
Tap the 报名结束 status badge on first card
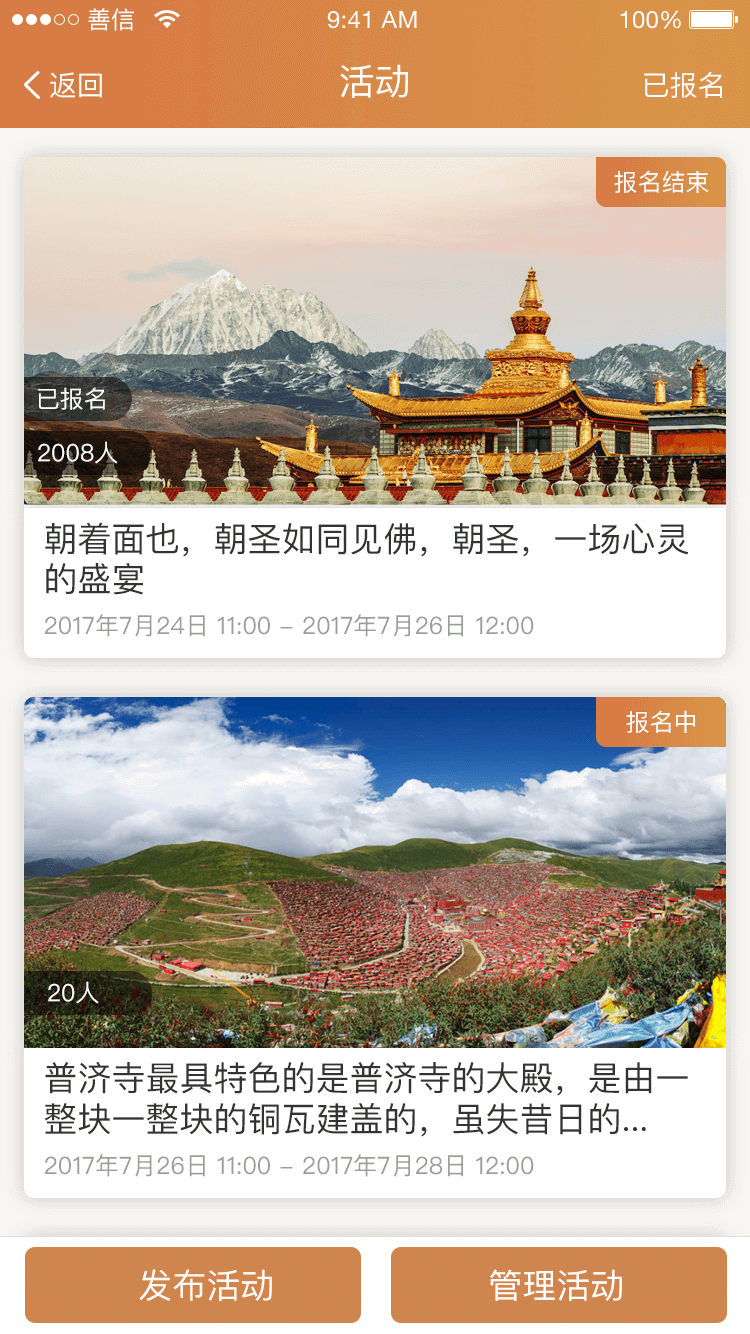[x=661, y=182]
